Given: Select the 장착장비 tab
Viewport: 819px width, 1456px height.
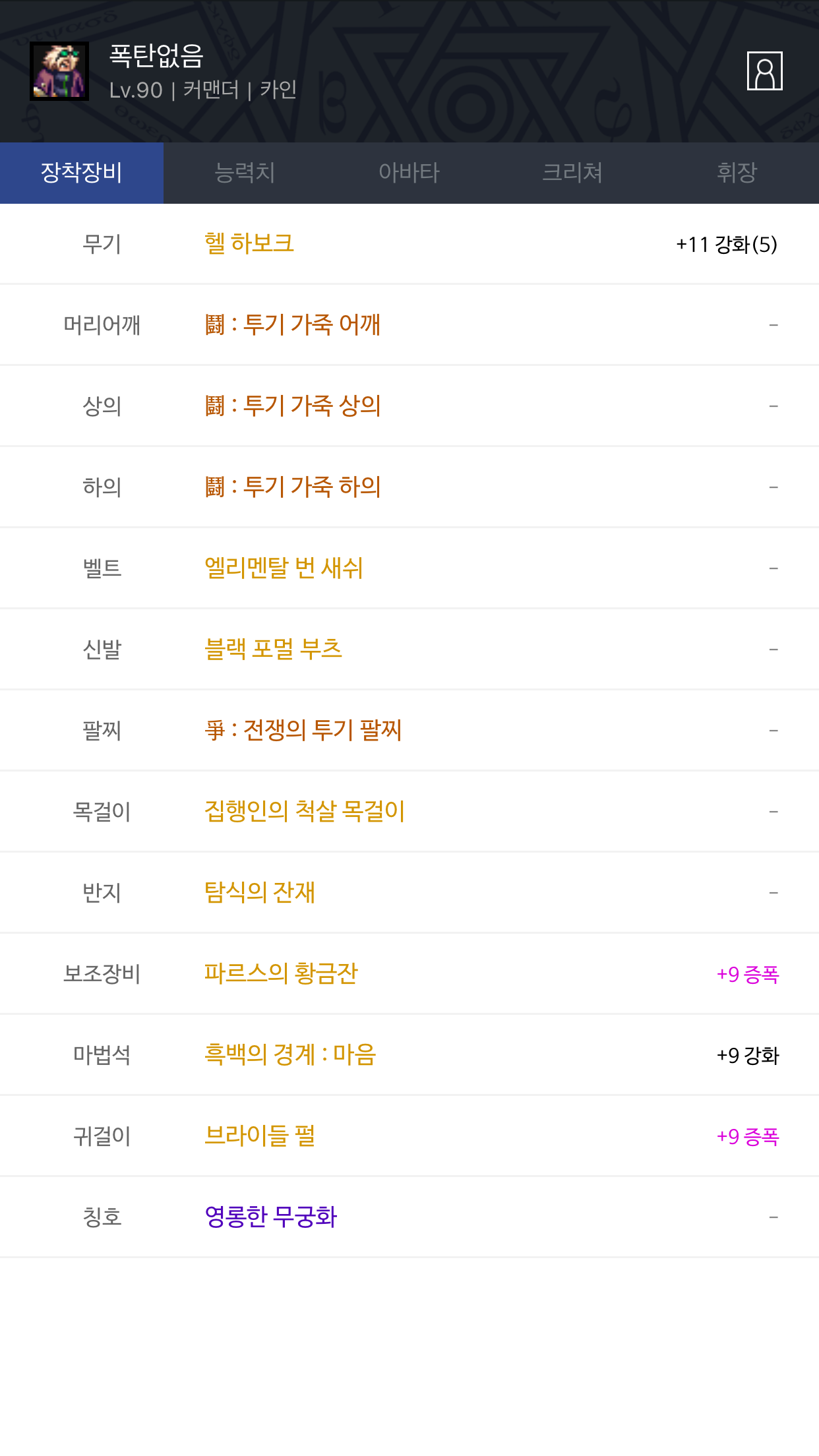Looking at the screenshot, I should (x=82, y=173).
